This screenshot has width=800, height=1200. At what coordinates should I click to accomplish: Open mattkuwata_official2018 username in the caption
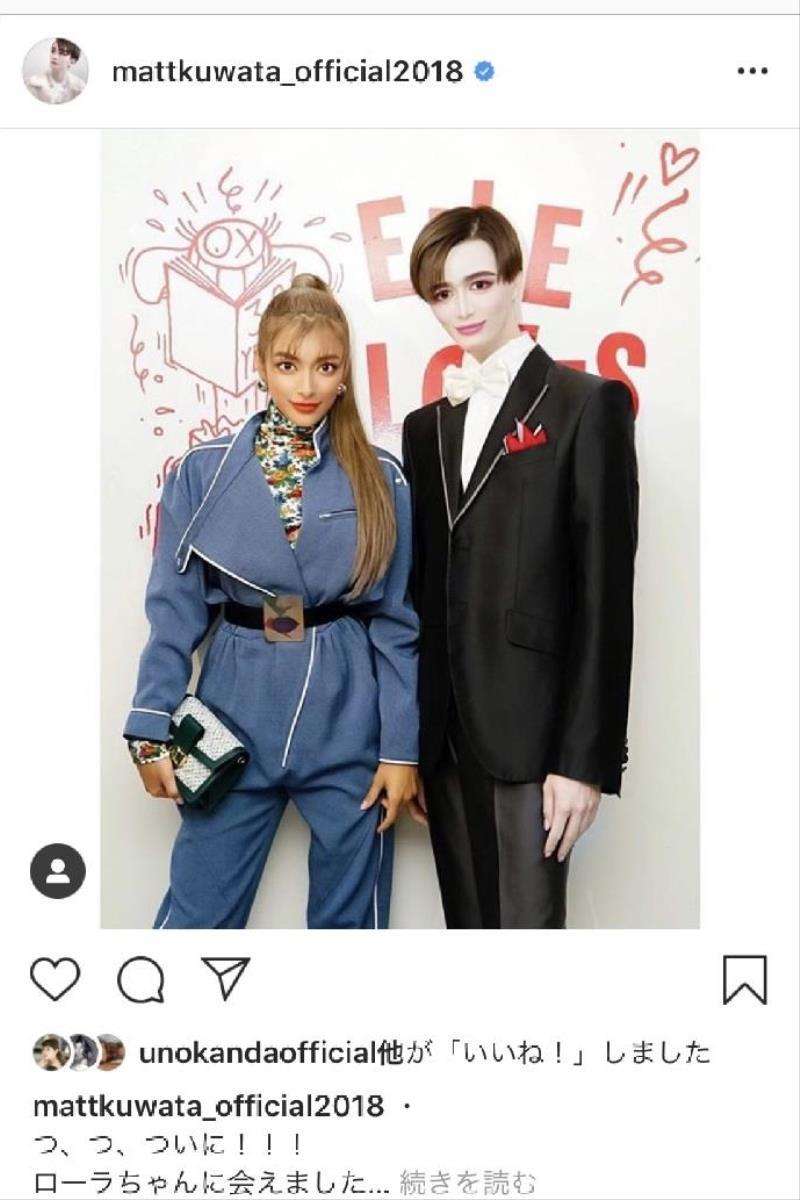208,1106
